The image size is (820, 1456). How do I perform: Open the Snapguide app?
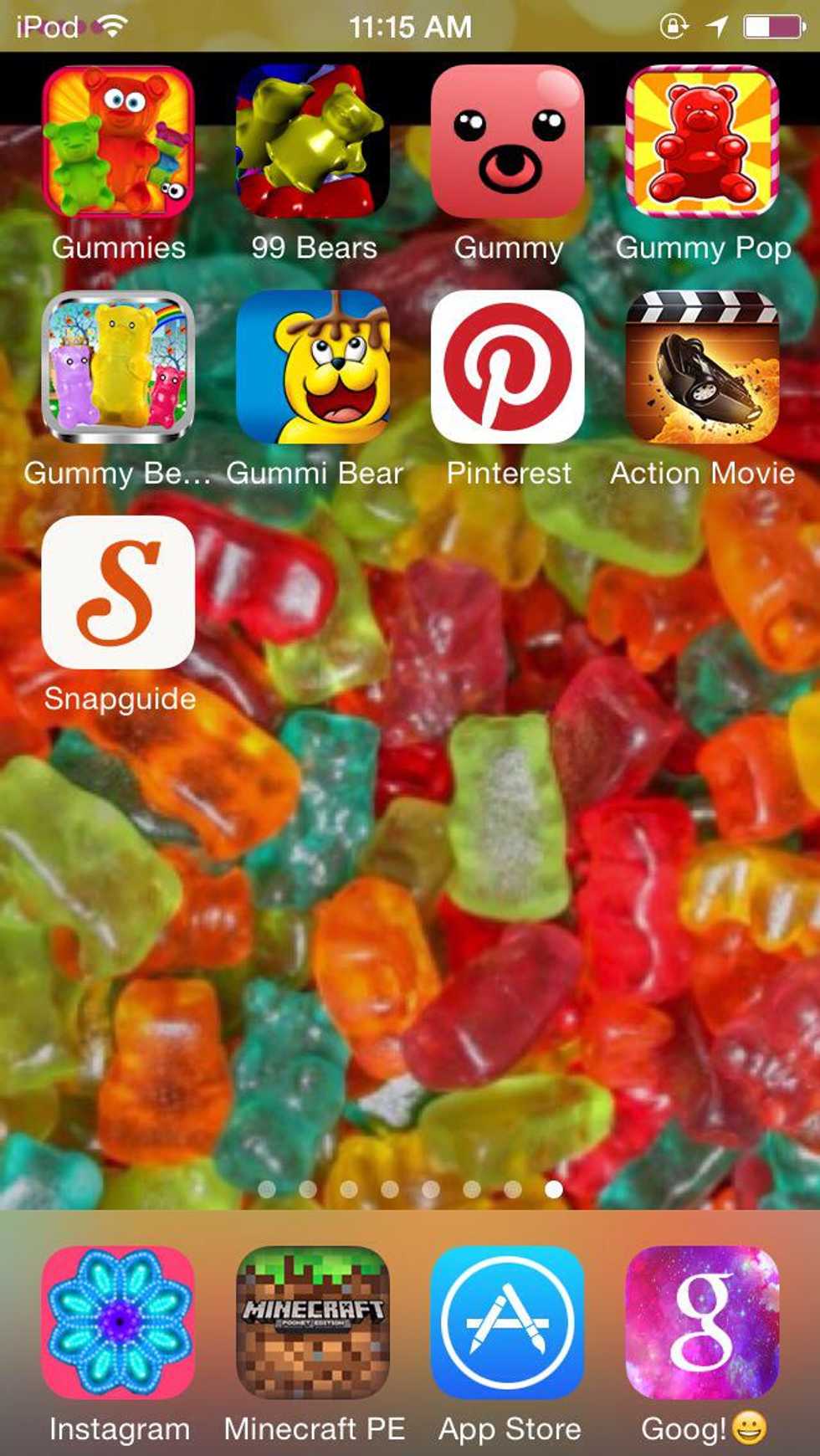pyautogui.click(x=118, y=592)
